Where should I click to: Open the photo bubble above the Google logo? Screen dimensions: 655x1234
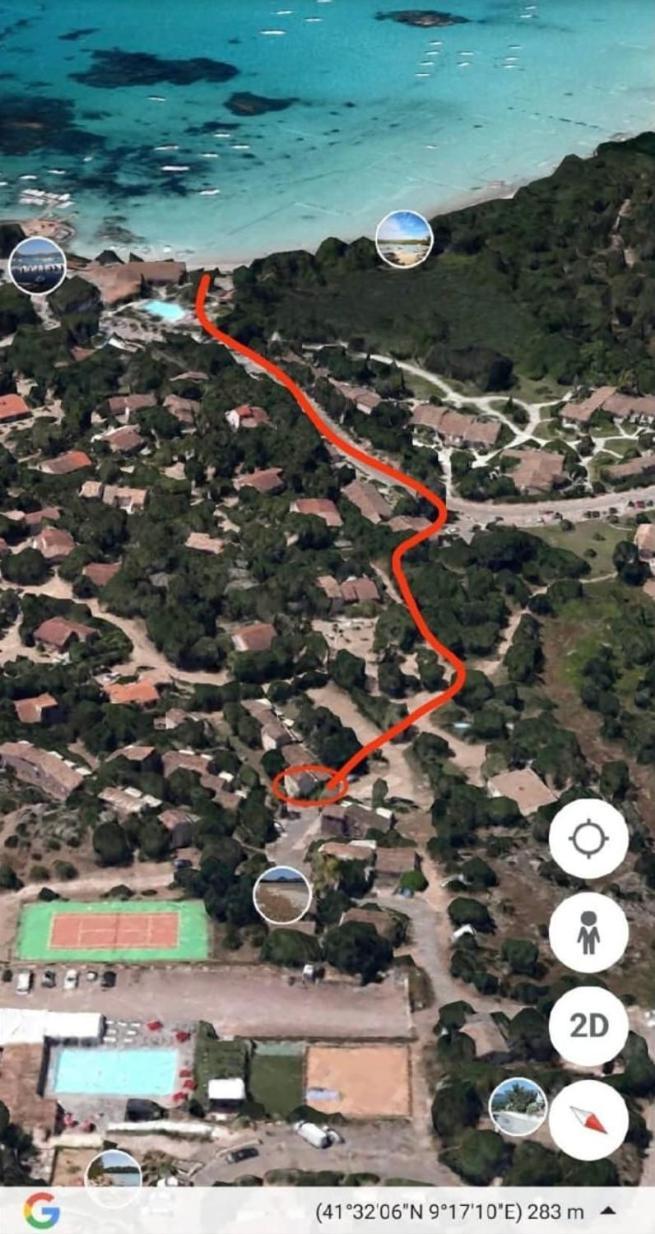tap(113, 1176)
